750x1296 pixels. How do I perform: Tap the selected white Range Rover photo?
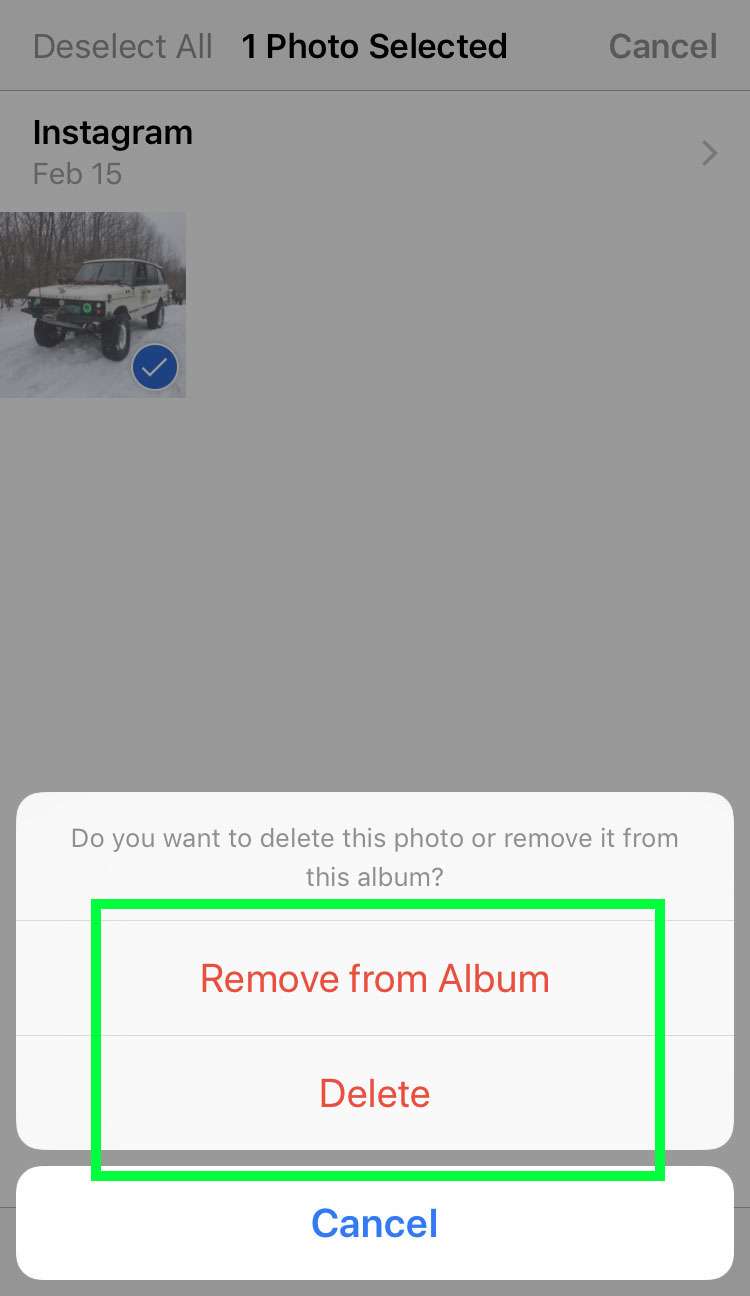(x=92, y=304)
